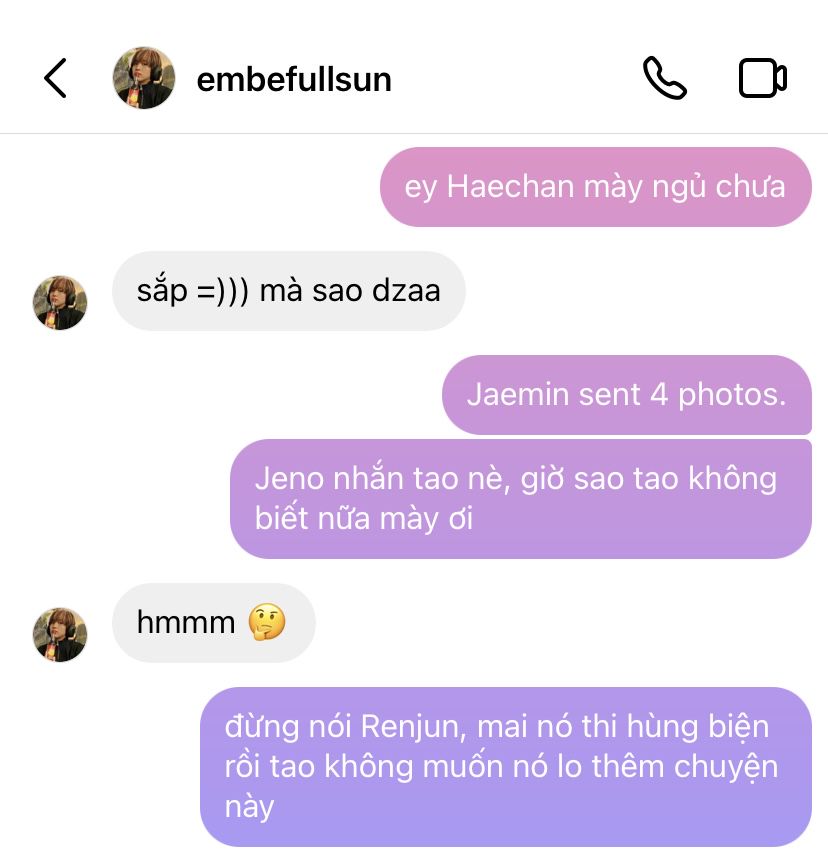Start a video call with embefullsun
The height and width of the screenshot is (862, 828).
pos(762,78)
